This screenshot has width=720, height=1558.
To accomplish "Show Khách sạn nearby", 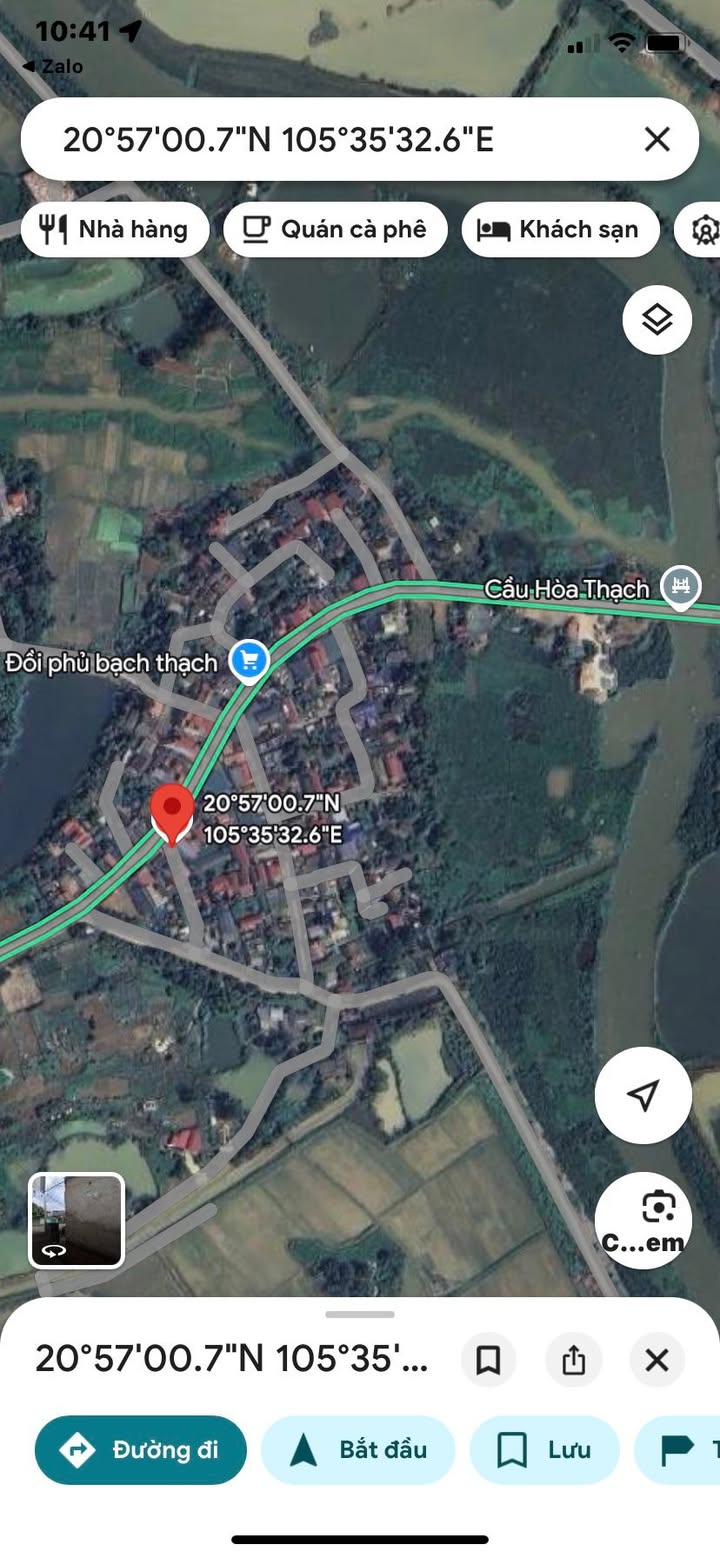I will [560, 229].
